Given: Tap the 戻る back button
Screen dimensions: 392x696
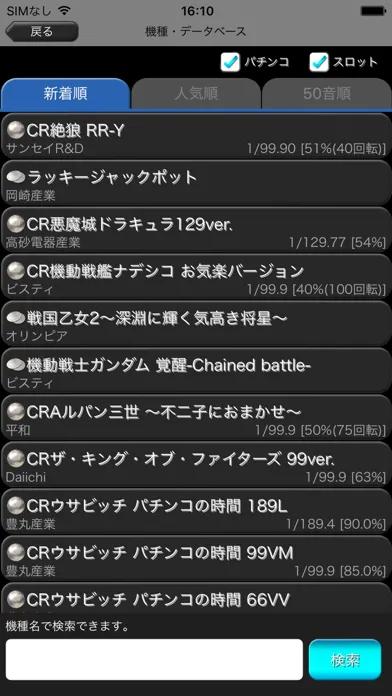Looking at the screenshot, I should [x=42, y=32].
